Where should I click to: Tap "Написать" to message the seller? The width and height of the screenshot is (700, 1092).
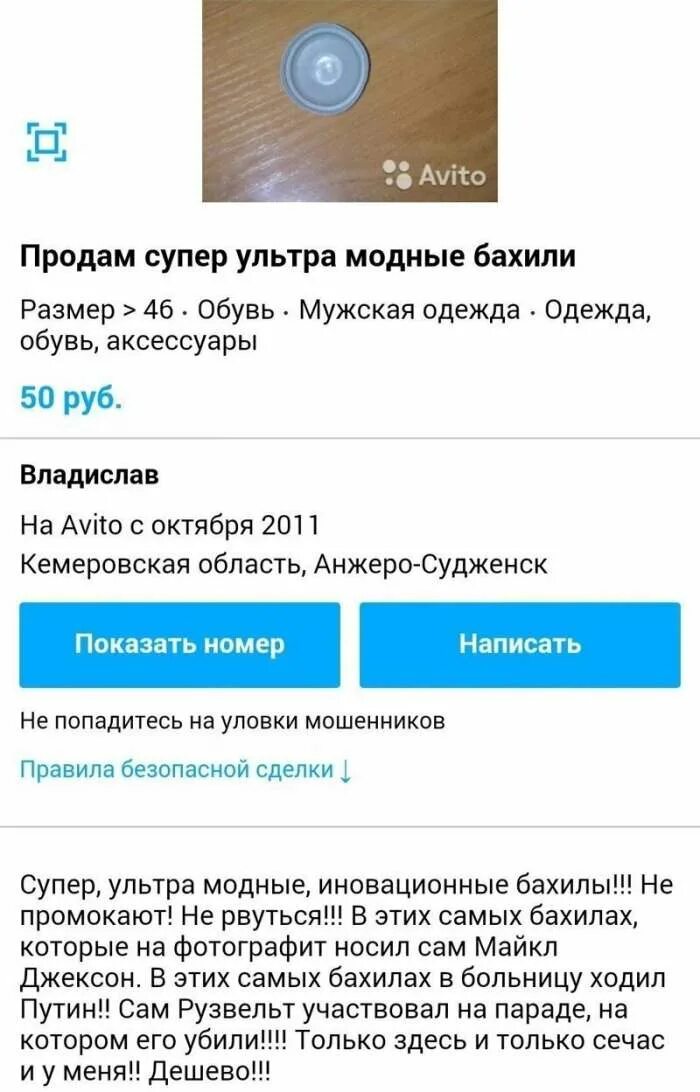point(520,645)
